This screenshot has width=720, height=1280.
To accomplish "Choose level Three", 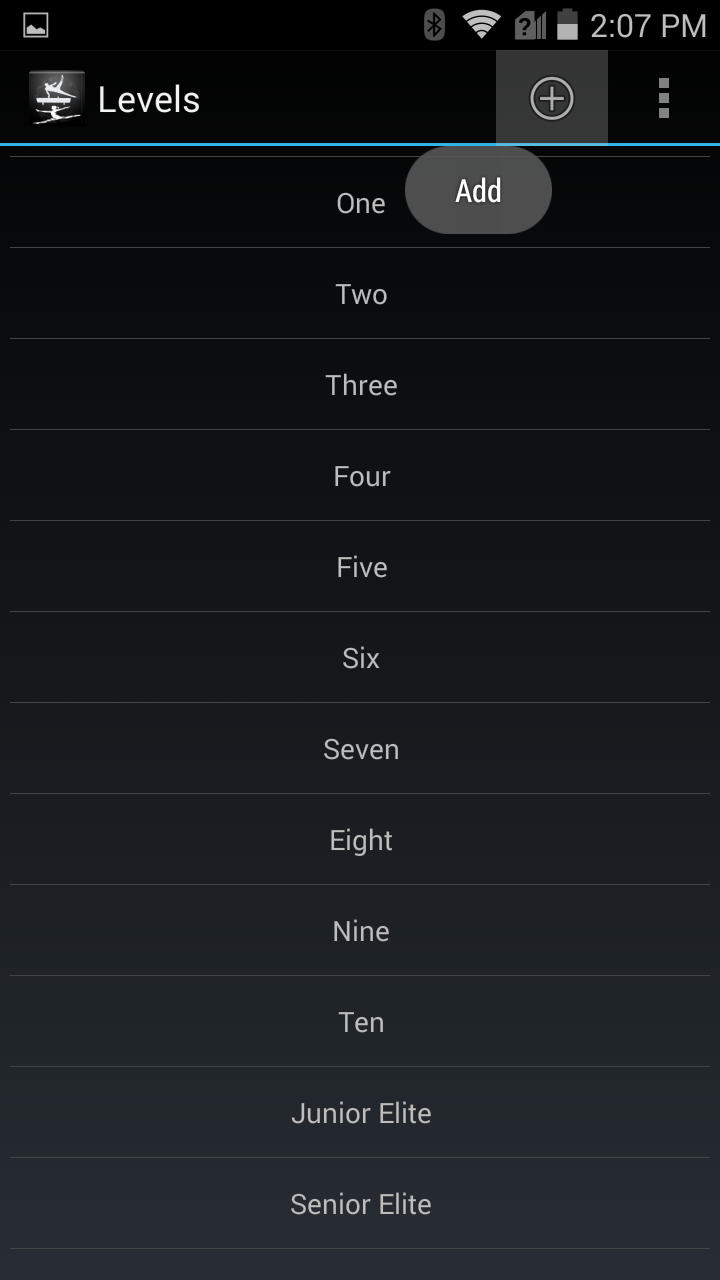I will click(x=360, y=385).
